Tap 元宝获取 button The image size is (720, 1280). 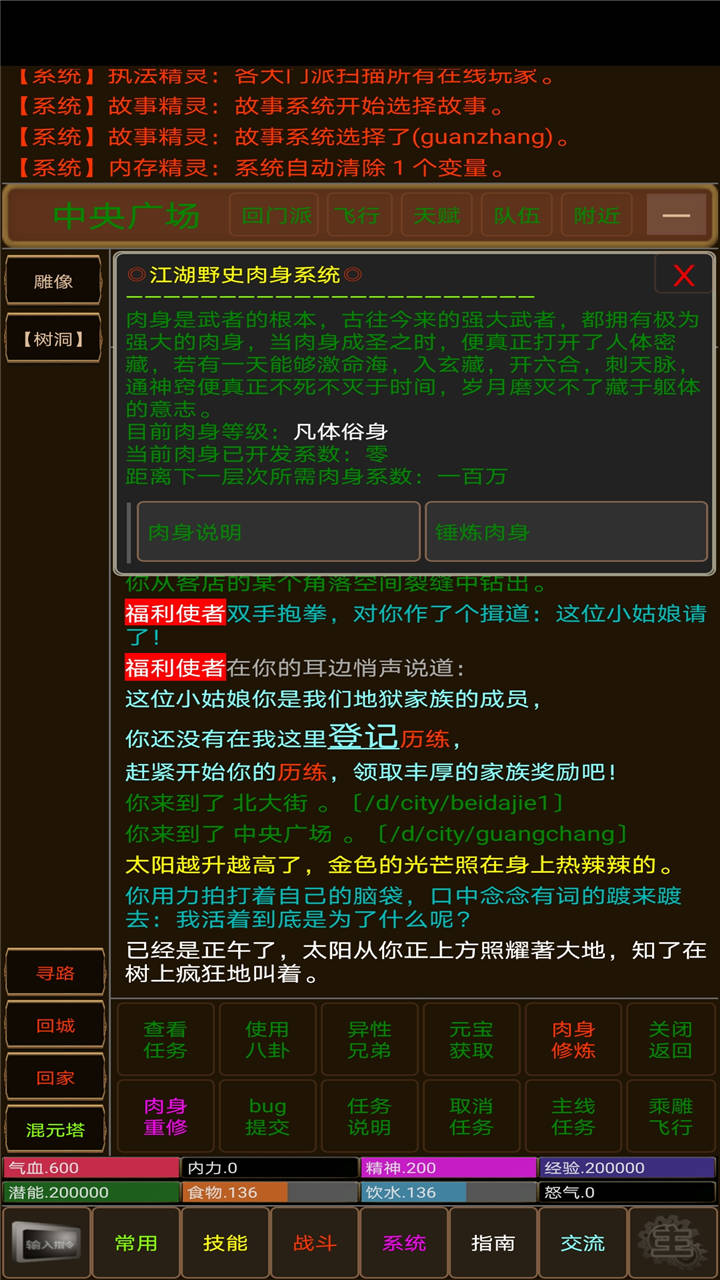point(471,1040)
